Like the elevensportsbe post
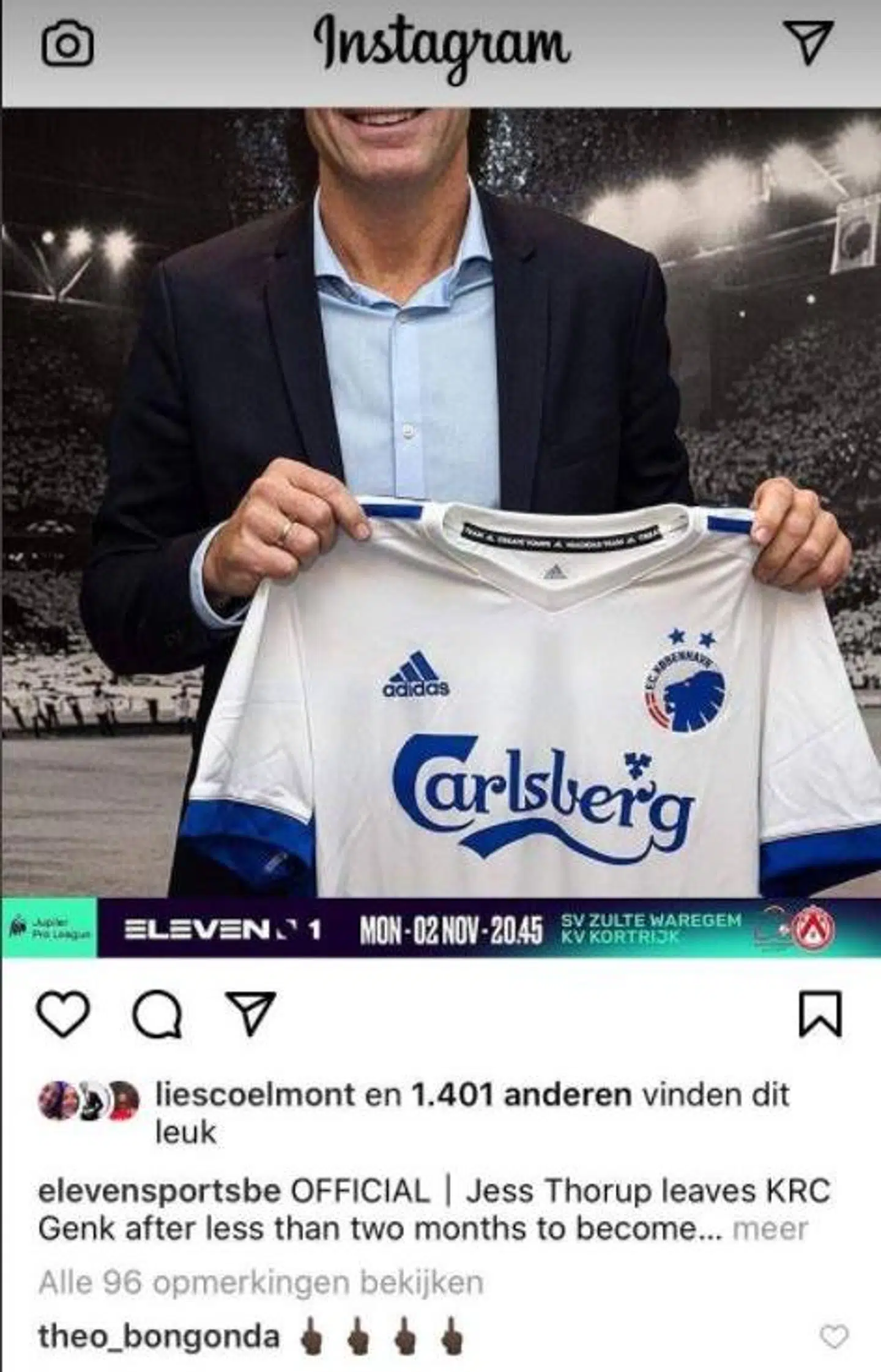 64,1015
